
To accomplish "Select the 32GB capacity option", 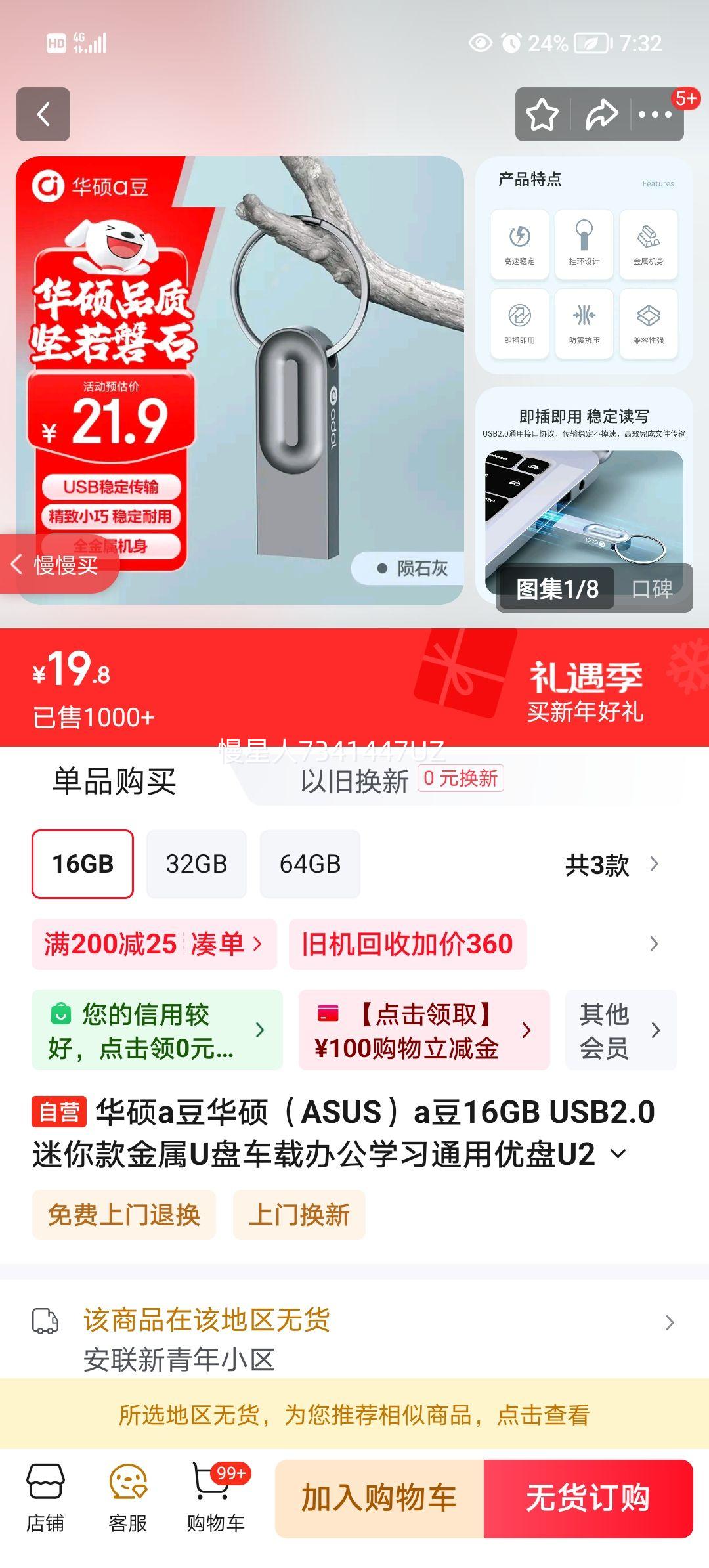I will (196, 863).
